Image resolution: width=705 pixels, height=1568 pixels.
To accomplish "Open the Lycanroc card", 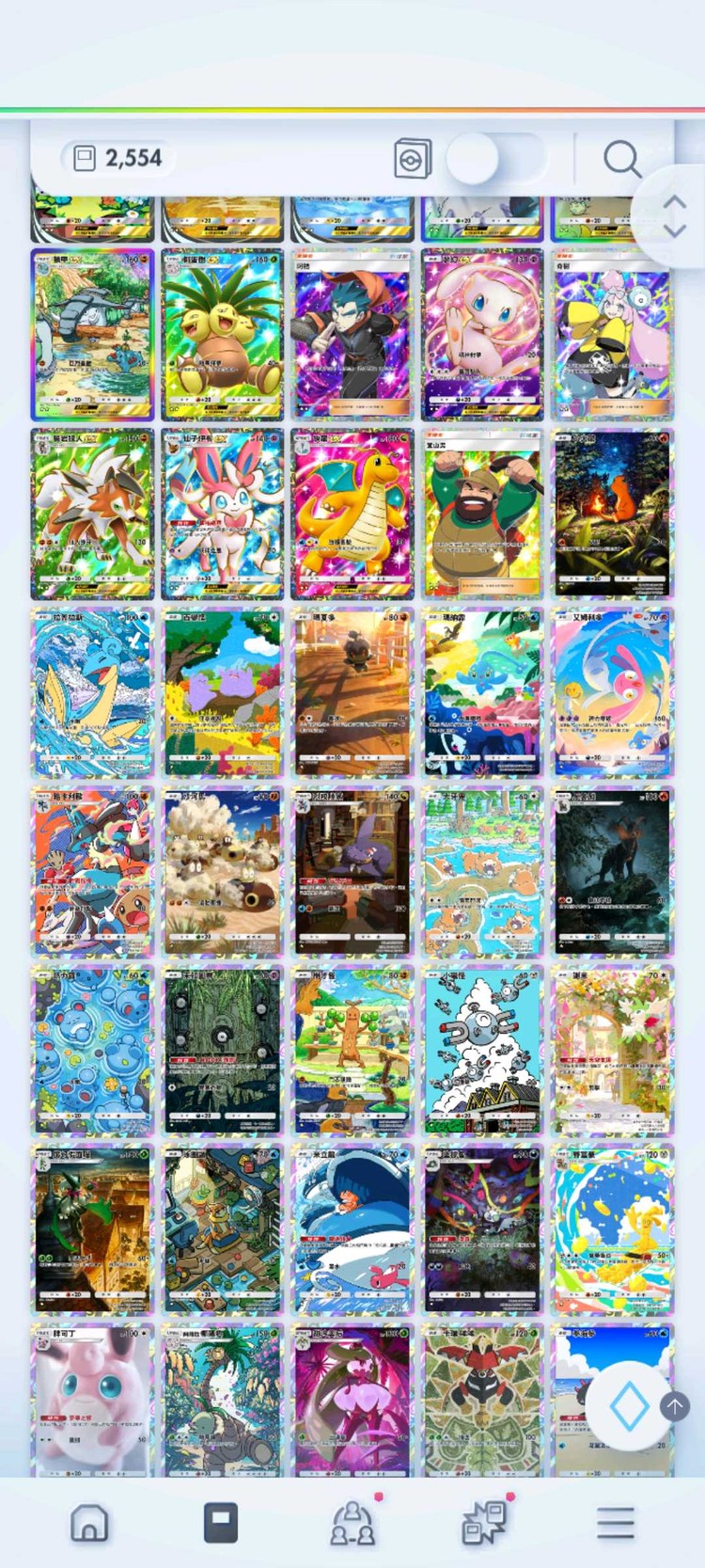I will [x=92, y=515].
